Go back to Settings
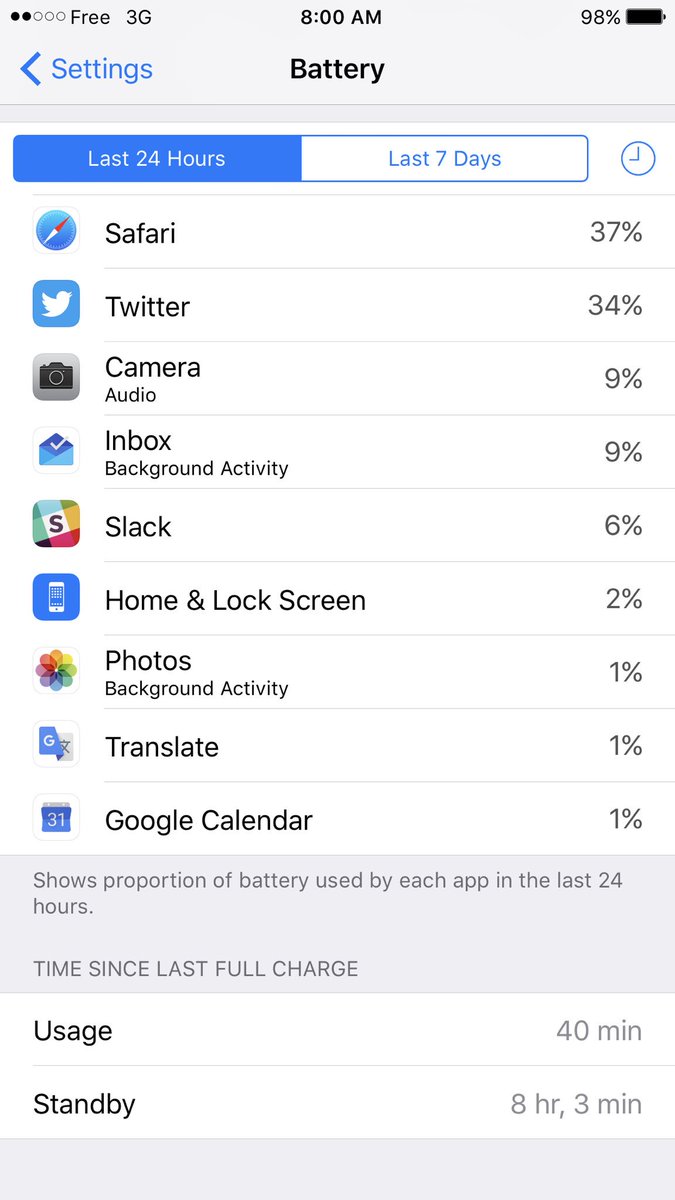 coord(86,69)
